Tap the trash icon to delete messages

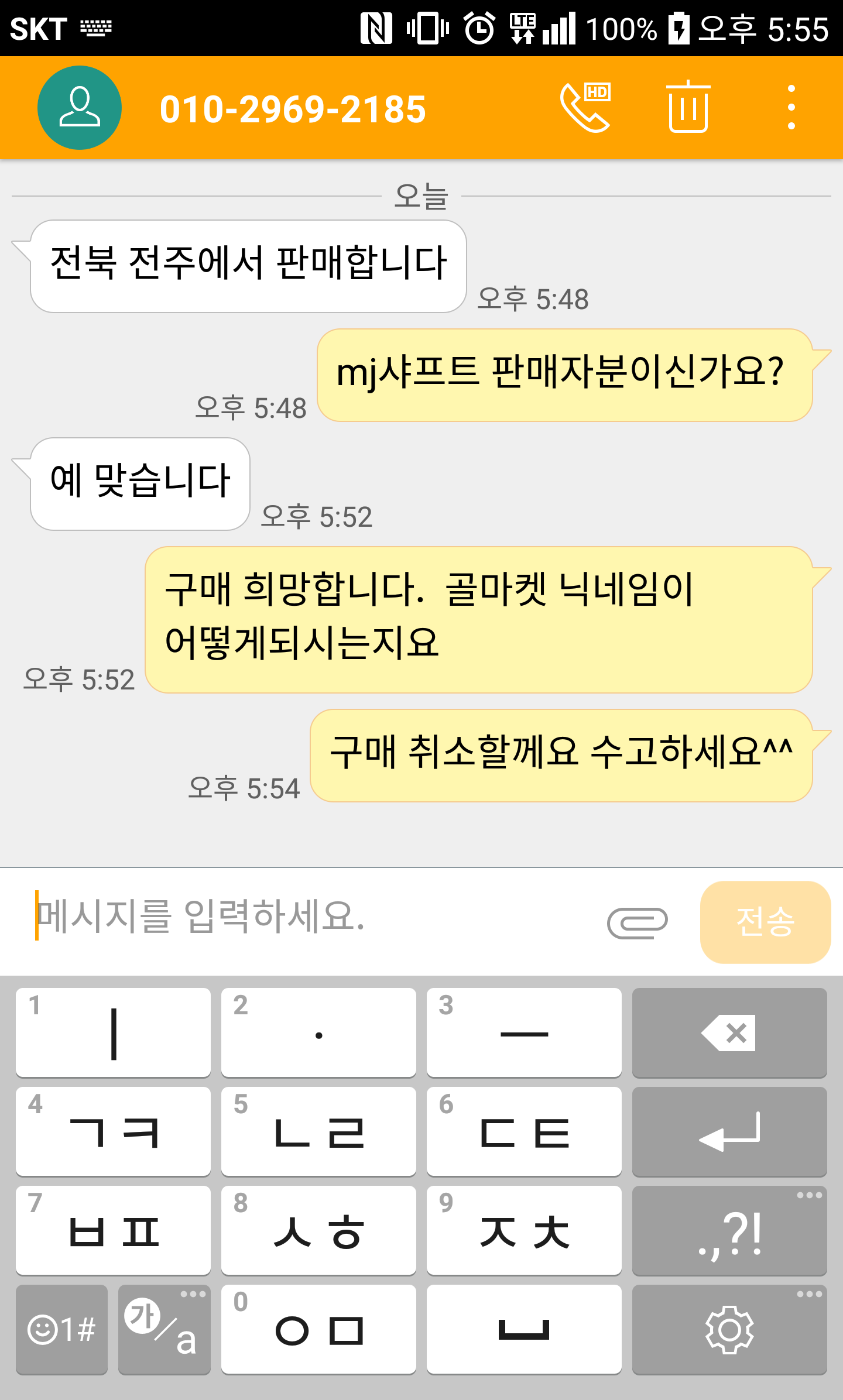coord(688,108)
